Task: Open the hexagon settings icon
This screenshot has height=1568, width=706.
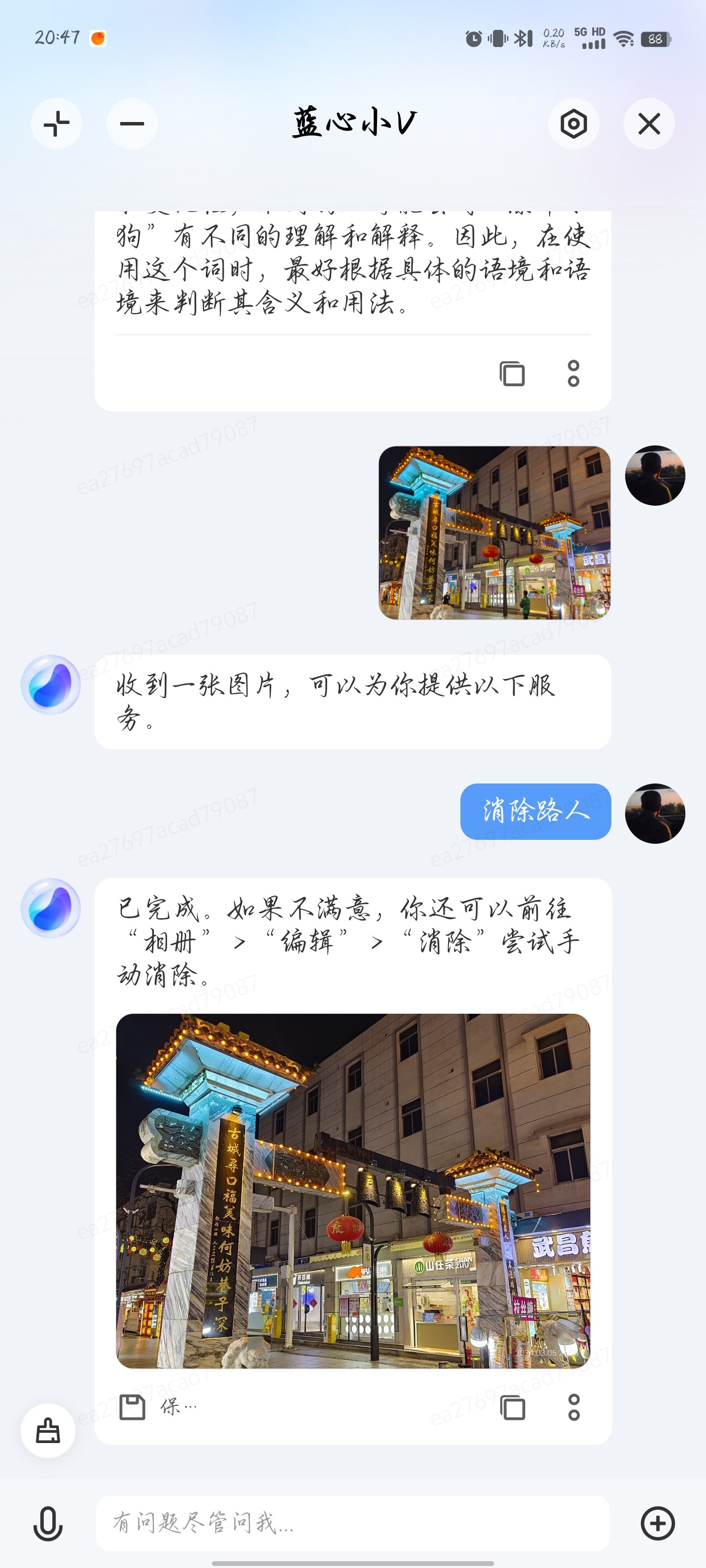Action: click(573, 123)
